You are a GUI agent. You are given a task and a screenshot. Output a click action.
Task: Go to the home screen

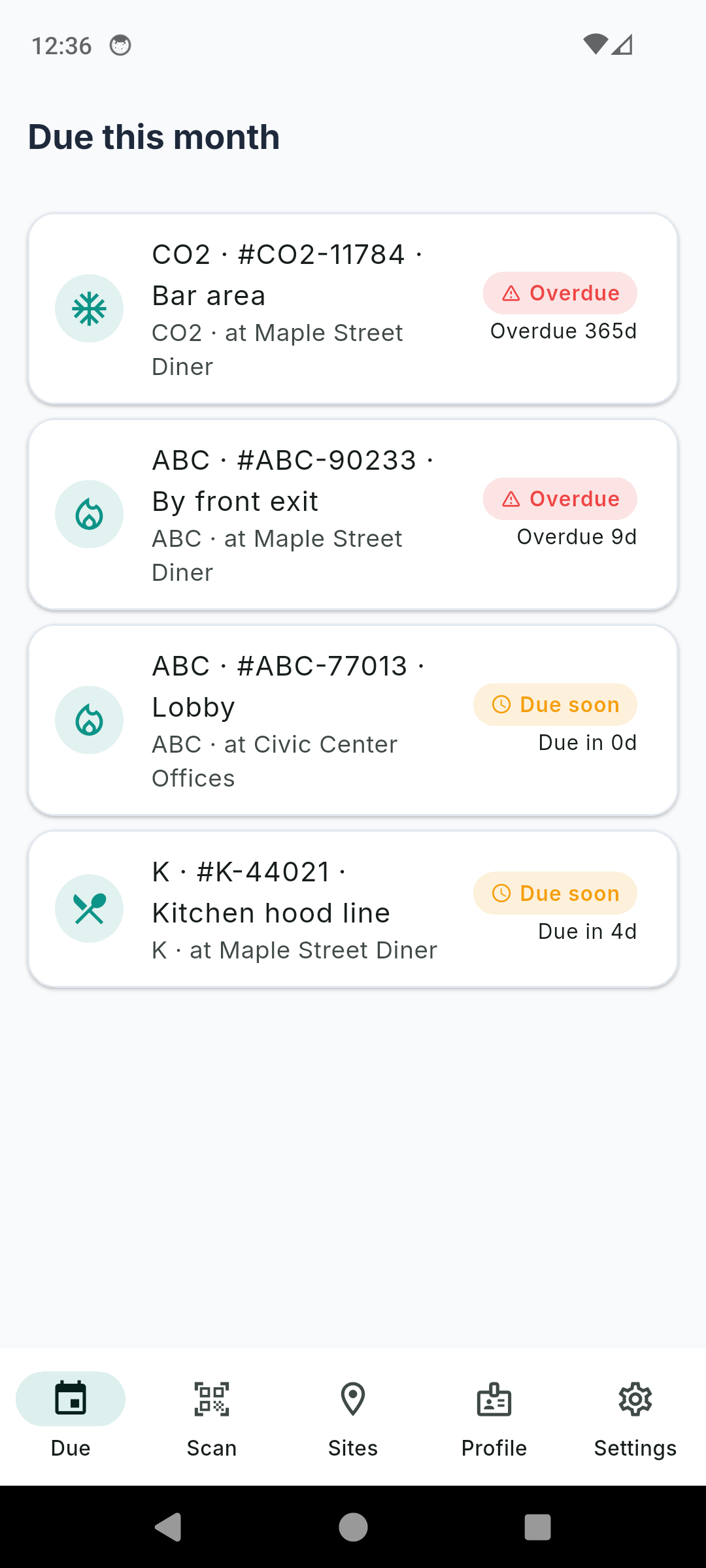click(353, 1527)
